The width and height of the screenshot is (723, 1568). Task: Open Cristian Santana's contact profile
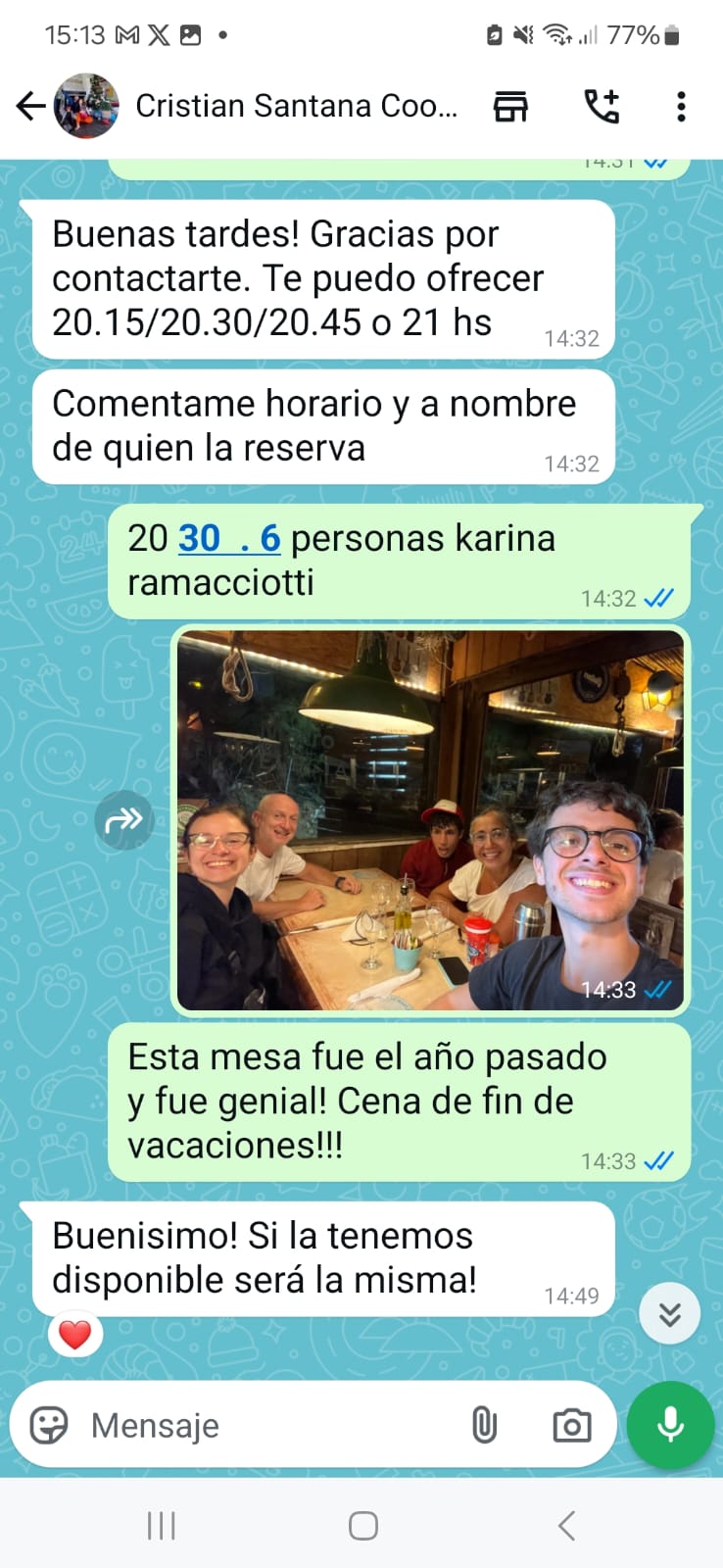pyautogui.click(x=294, y=106)
